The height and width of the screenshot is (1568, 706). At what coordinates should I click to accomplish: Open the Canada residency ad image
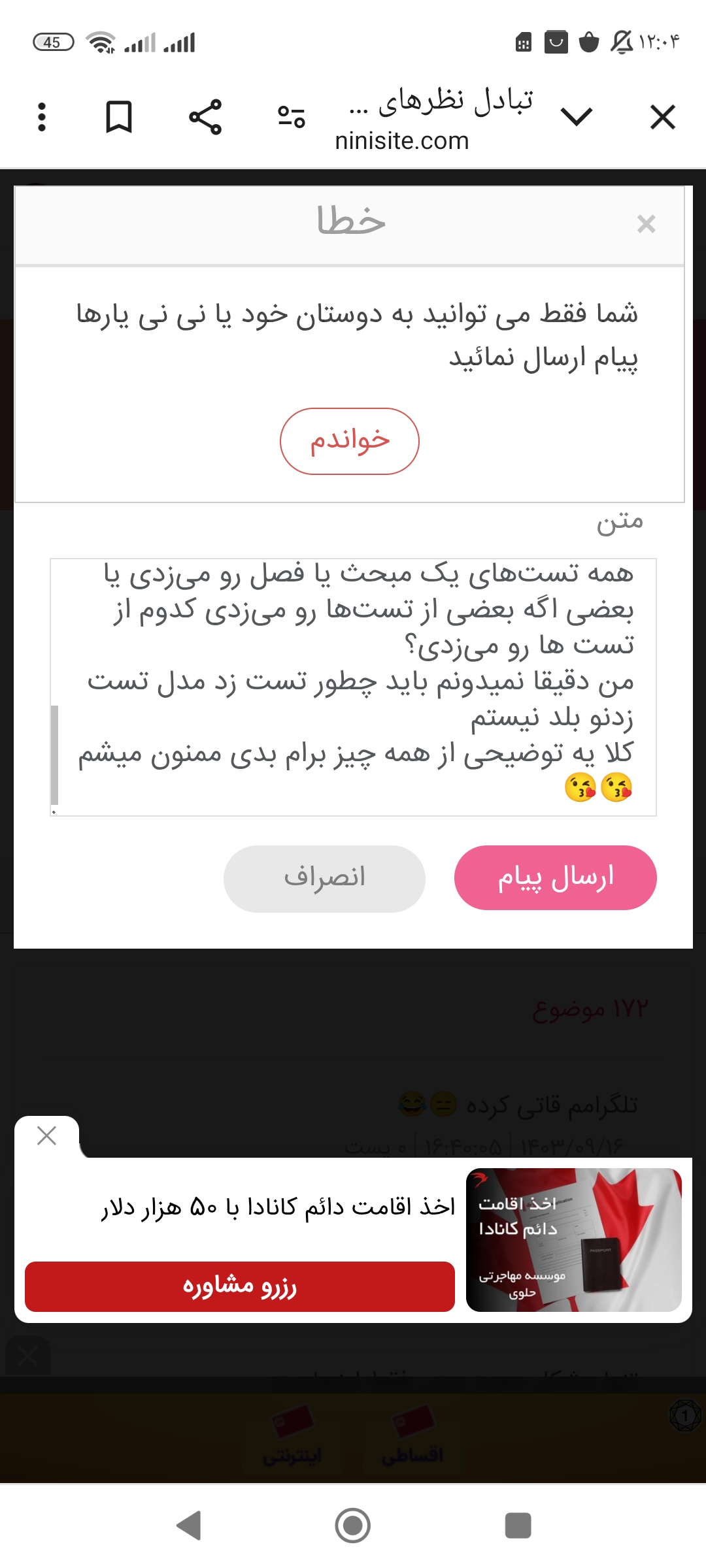pyautogui.click(x=573, y=1239)
